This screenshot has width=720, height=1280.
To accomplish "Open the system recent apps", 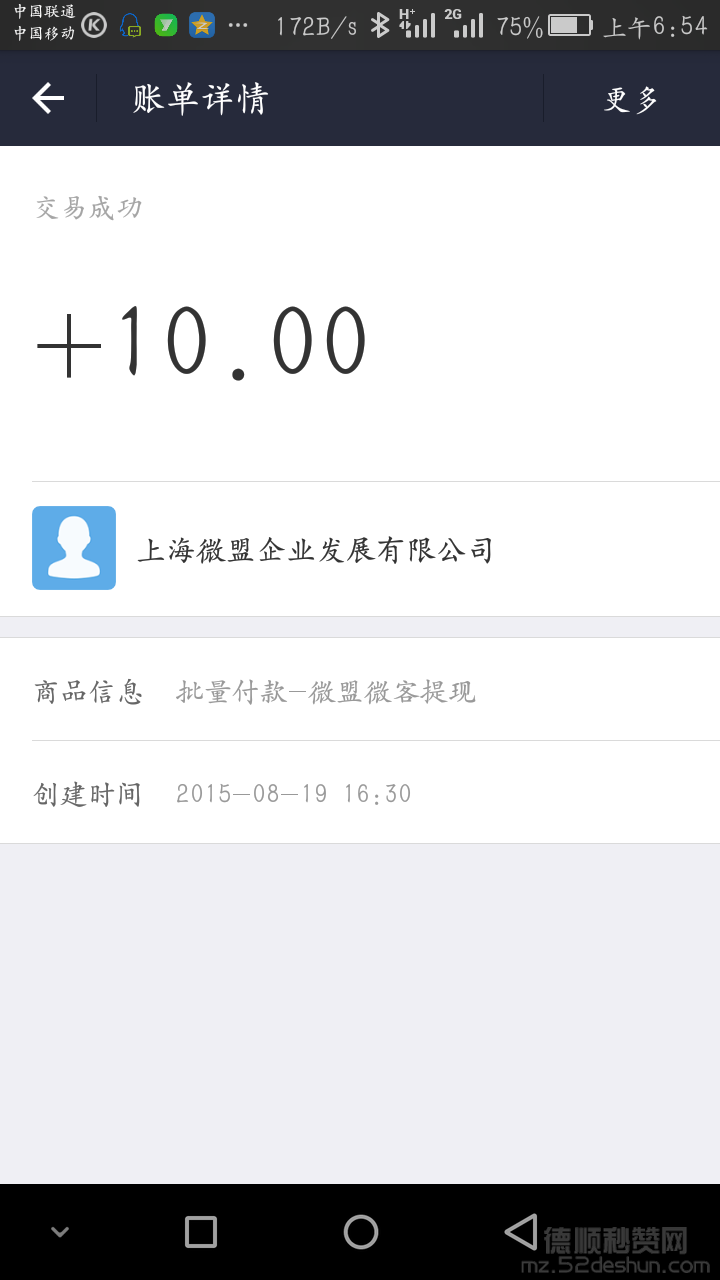I will coord(201,1231).
